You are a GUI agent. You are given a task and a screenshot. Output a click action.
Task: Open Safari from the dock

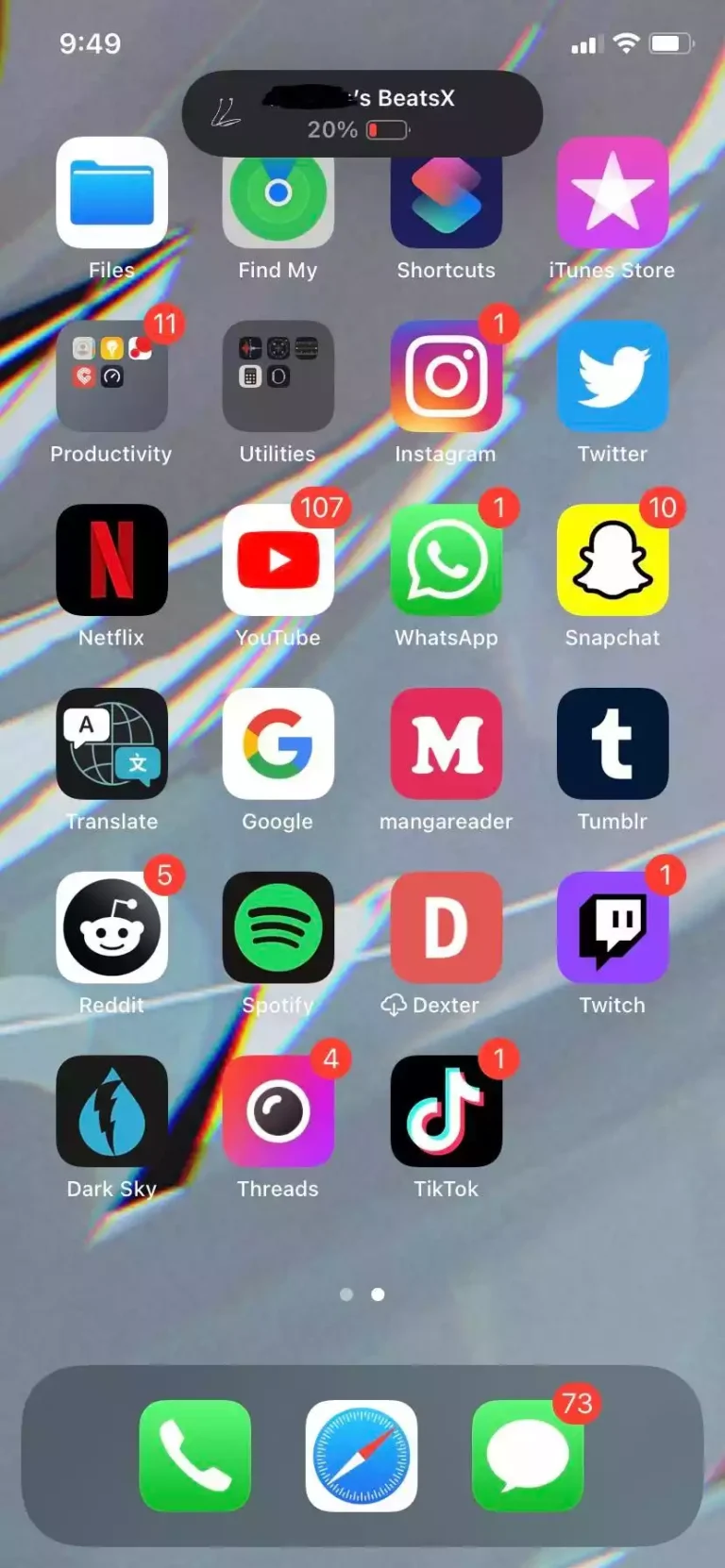click(x=362, y=1456)
